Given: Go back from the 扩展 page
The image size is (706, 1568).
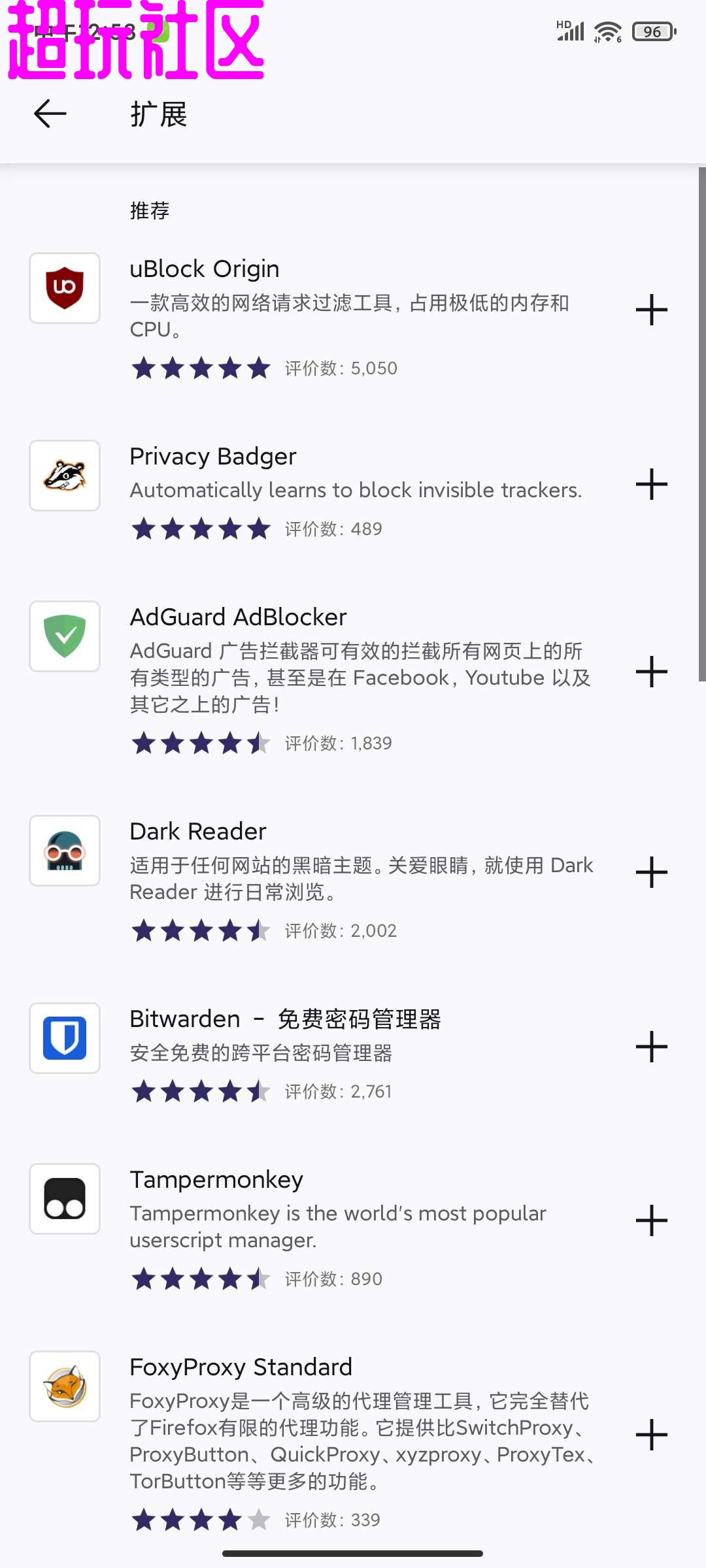Looking at the screenshot, I should (x=50, y=114).
